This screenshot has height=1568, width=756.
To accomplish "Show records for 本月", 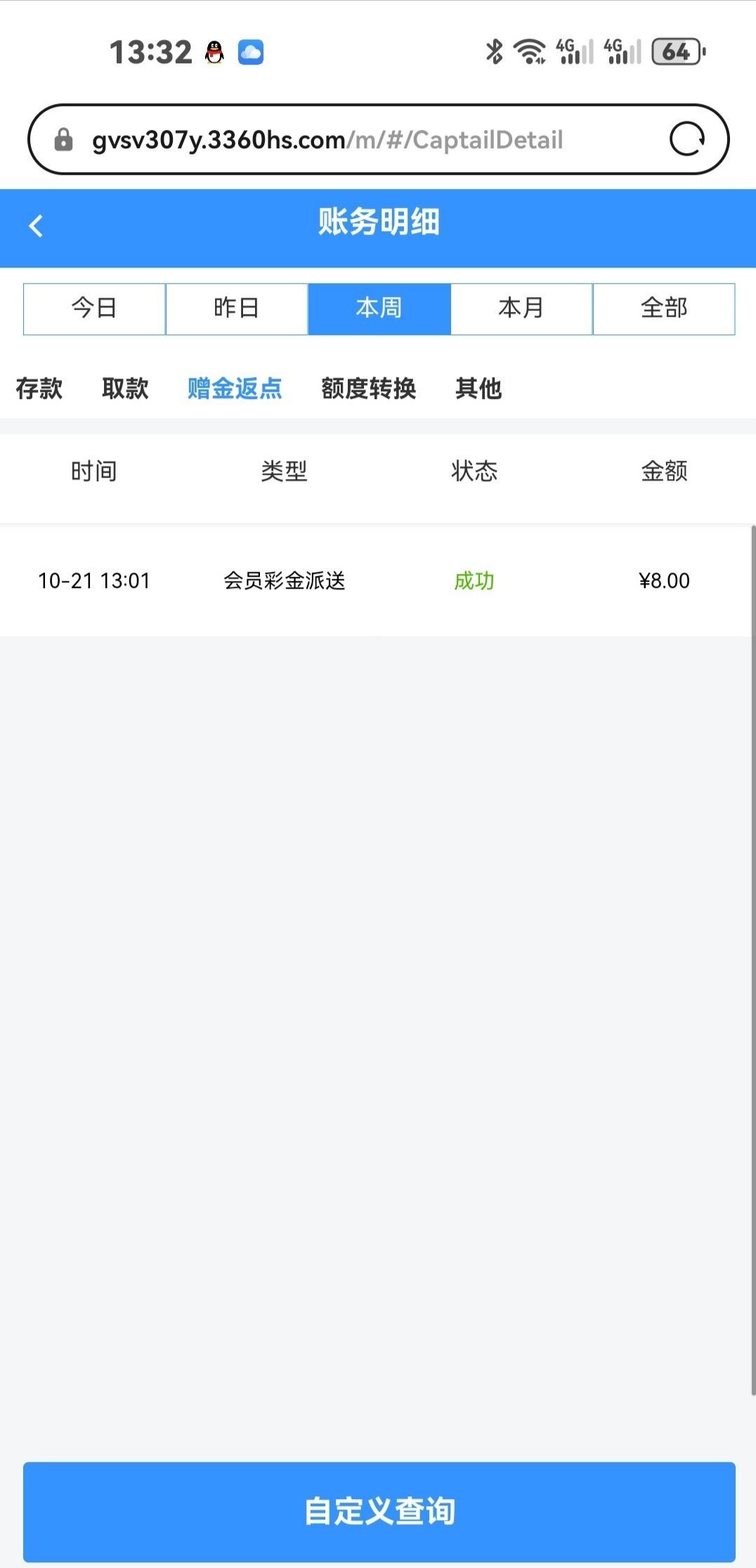I will 521,308.
